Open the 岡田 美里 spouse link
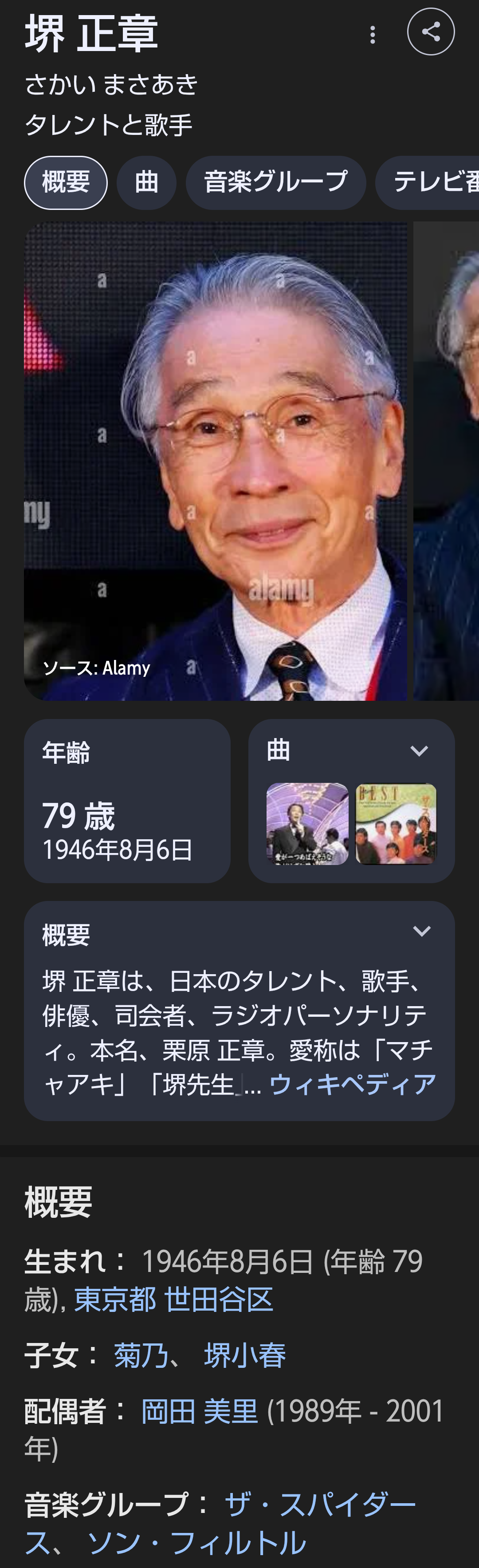The image size is (479, 1568). pyautogui.click(x=200, y=1411)
